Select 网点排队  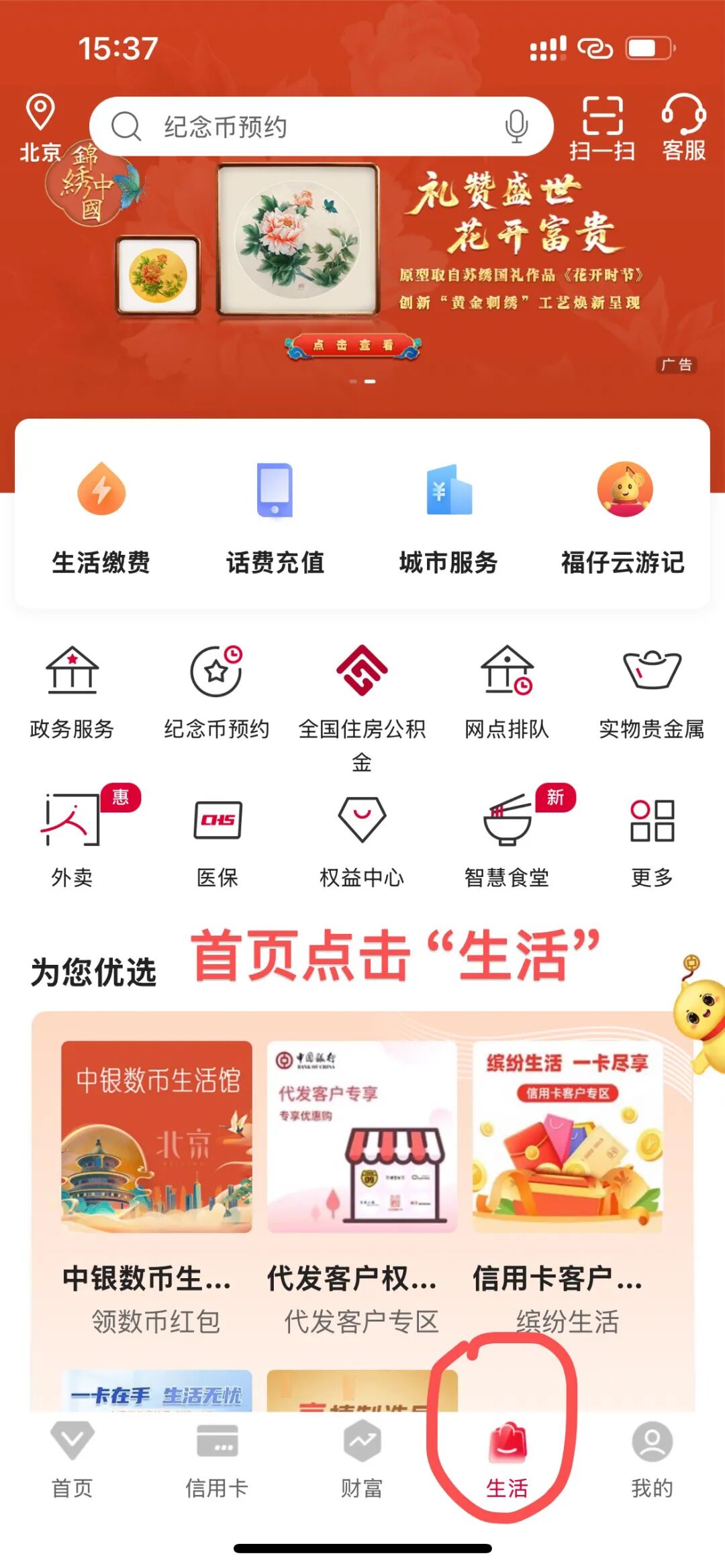point(507,691)
